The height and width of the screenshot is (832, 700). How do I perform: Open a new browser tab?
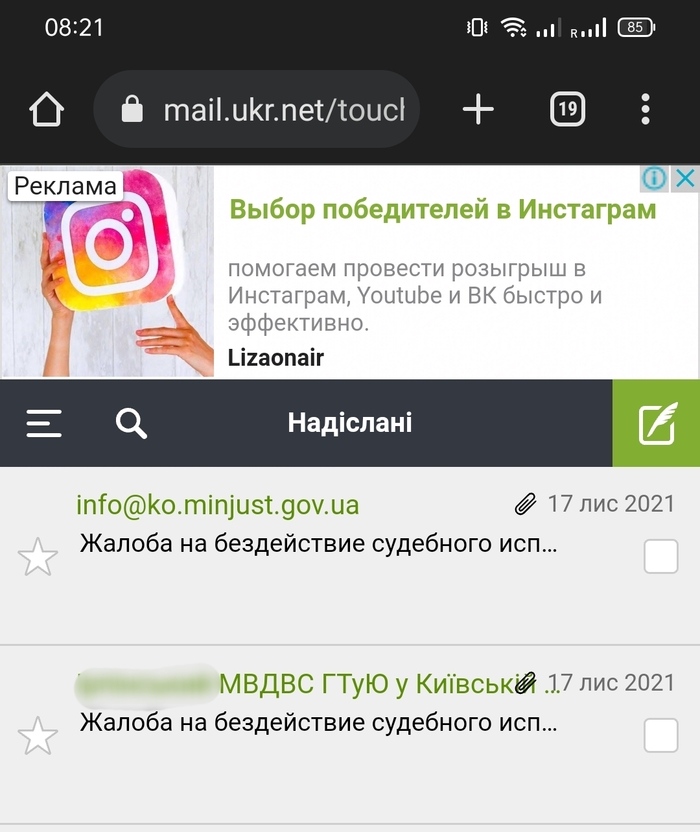click(478, 109)
